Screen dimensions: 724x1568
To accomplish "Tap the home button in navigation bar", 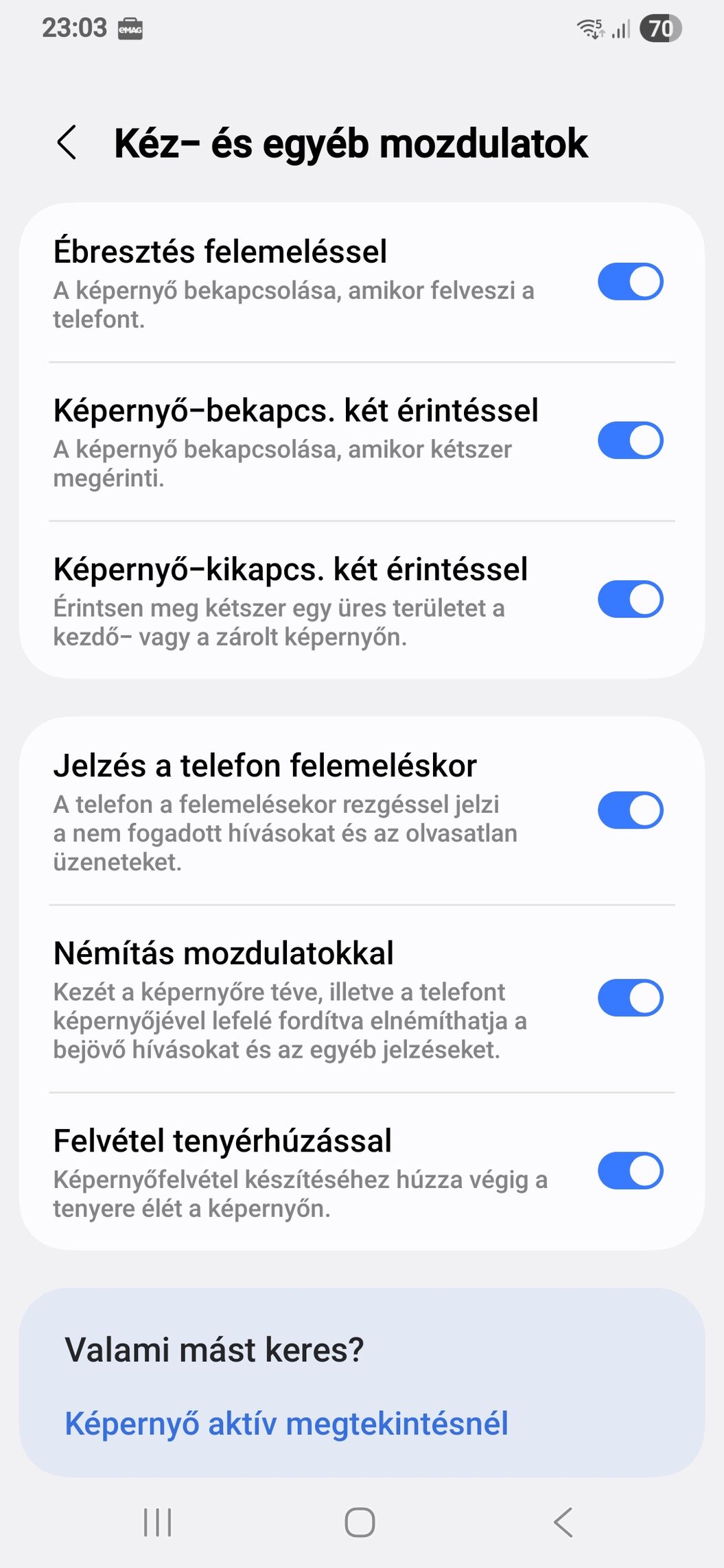I will tap(360, 1523).
